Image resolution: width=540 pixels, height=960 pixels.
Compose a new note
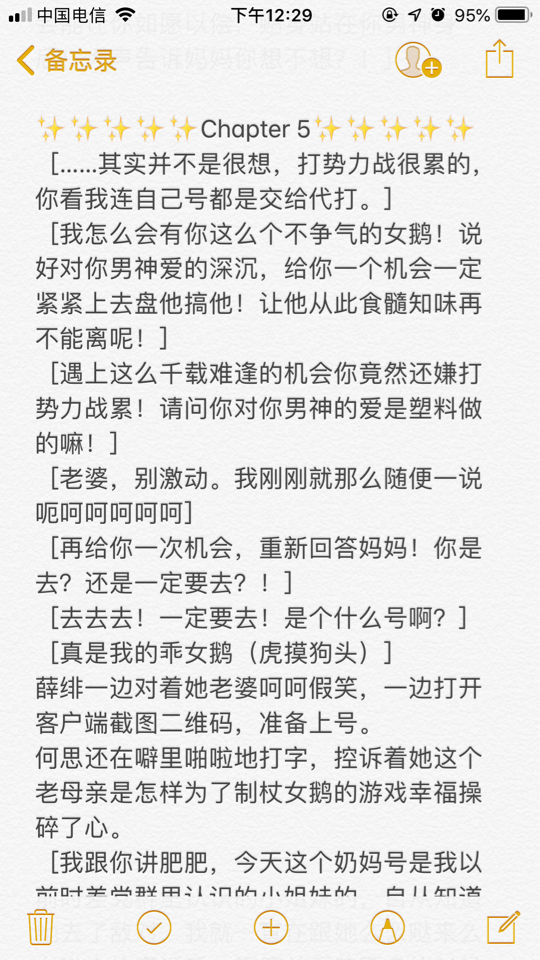[x=503, y=927]
